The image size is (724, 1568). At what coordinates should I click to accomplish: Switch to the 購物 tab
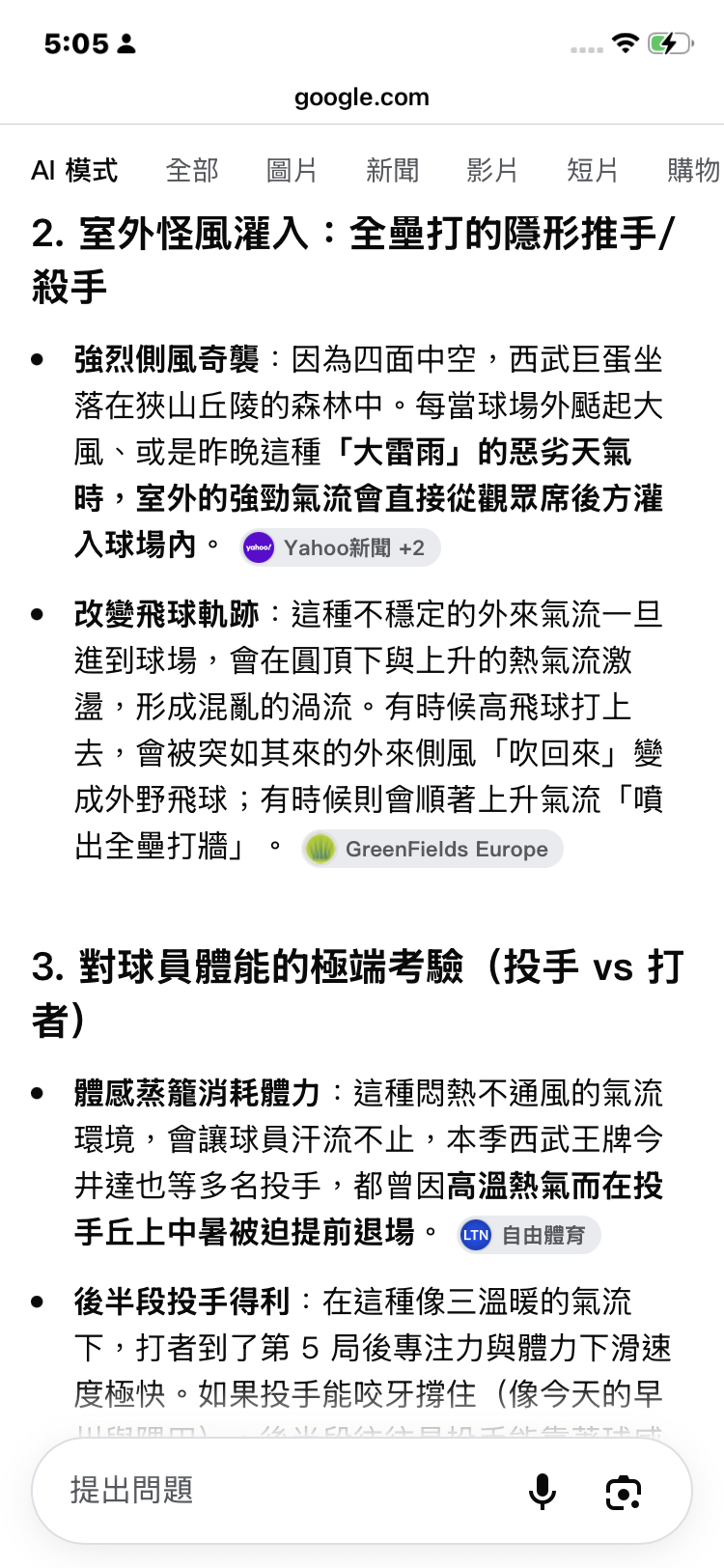pyautogui.click(x=694, y=171)
